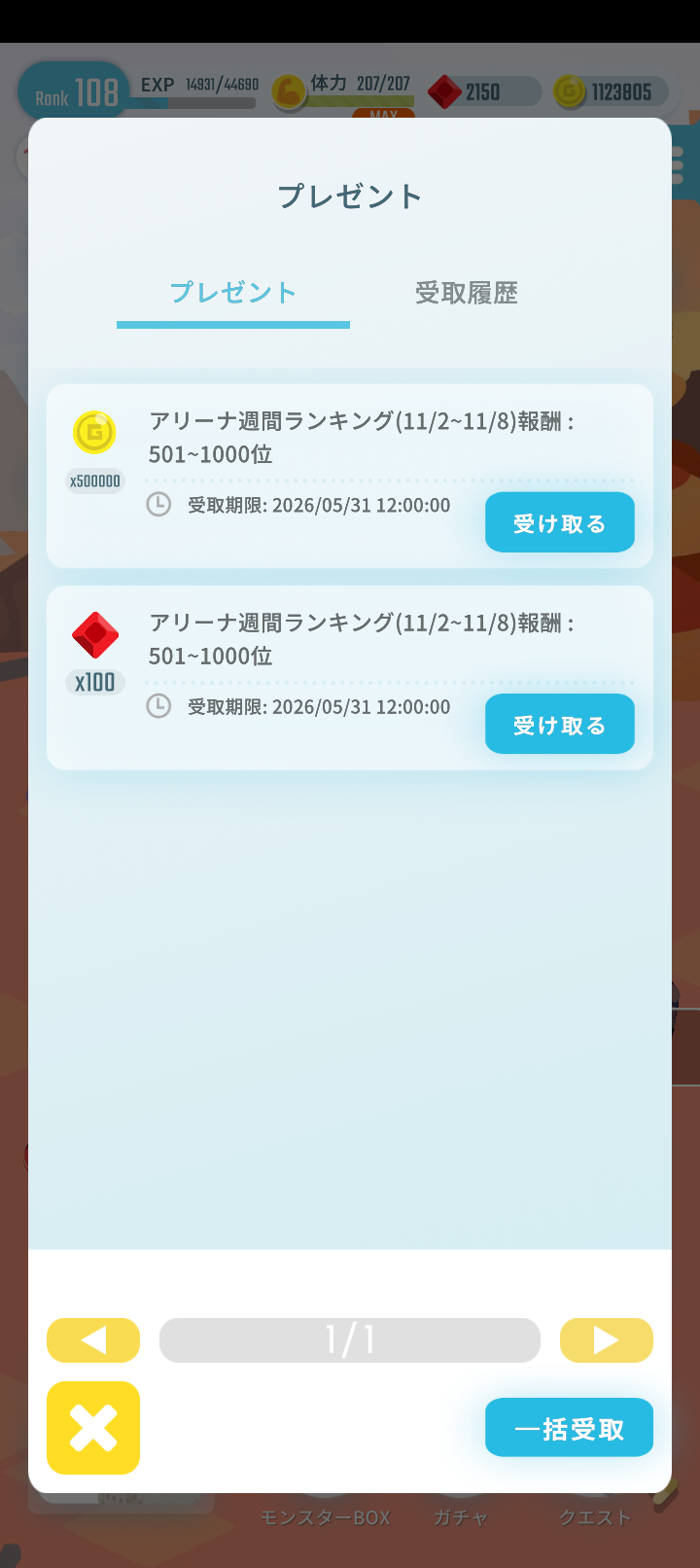Open クエスト from the bottom navigation

(x=595, y=1516)
